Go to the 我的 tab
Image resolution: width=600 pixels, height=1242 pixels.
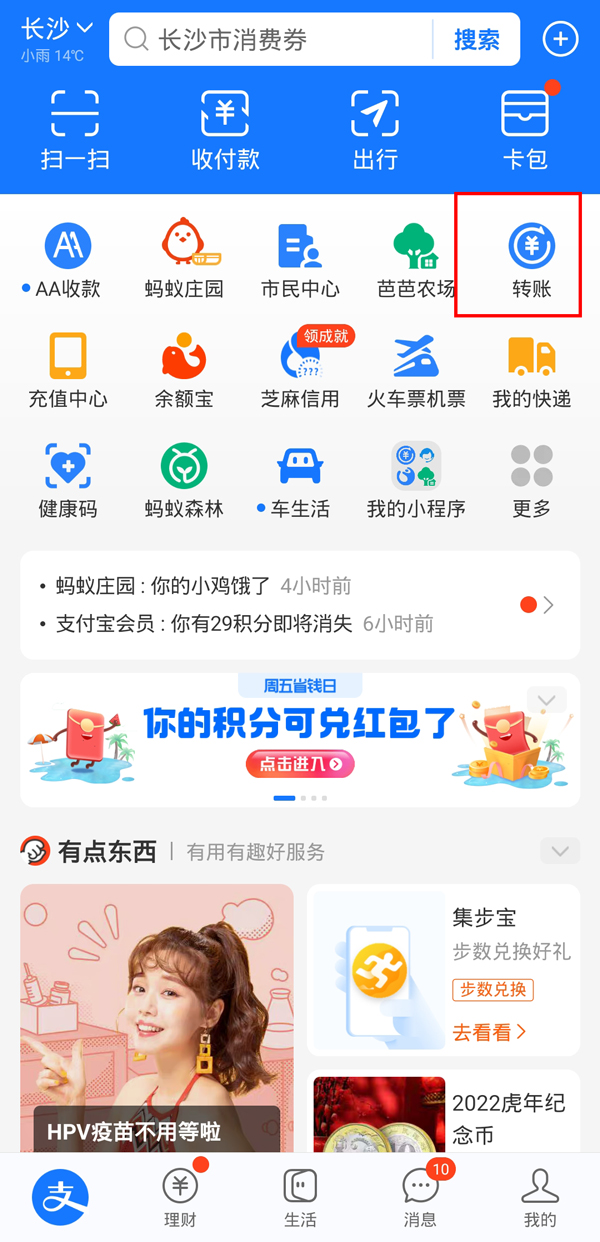[539, 1198]
